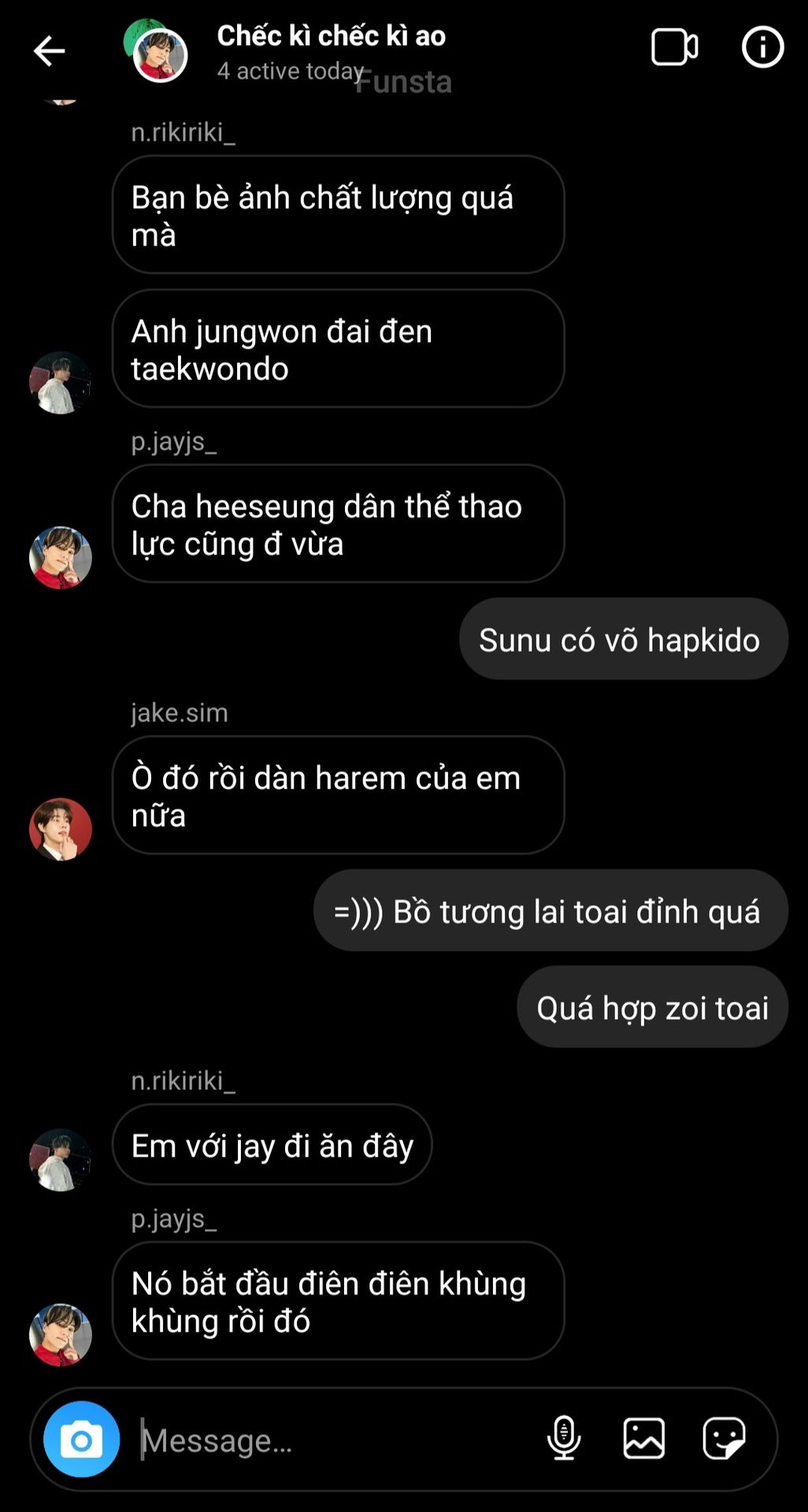The width and height of the screenshot is (808, 1512).
Task: Open p.jayjs_'s avatar beside the Cha heeseung message
Action: pos(61,558)
